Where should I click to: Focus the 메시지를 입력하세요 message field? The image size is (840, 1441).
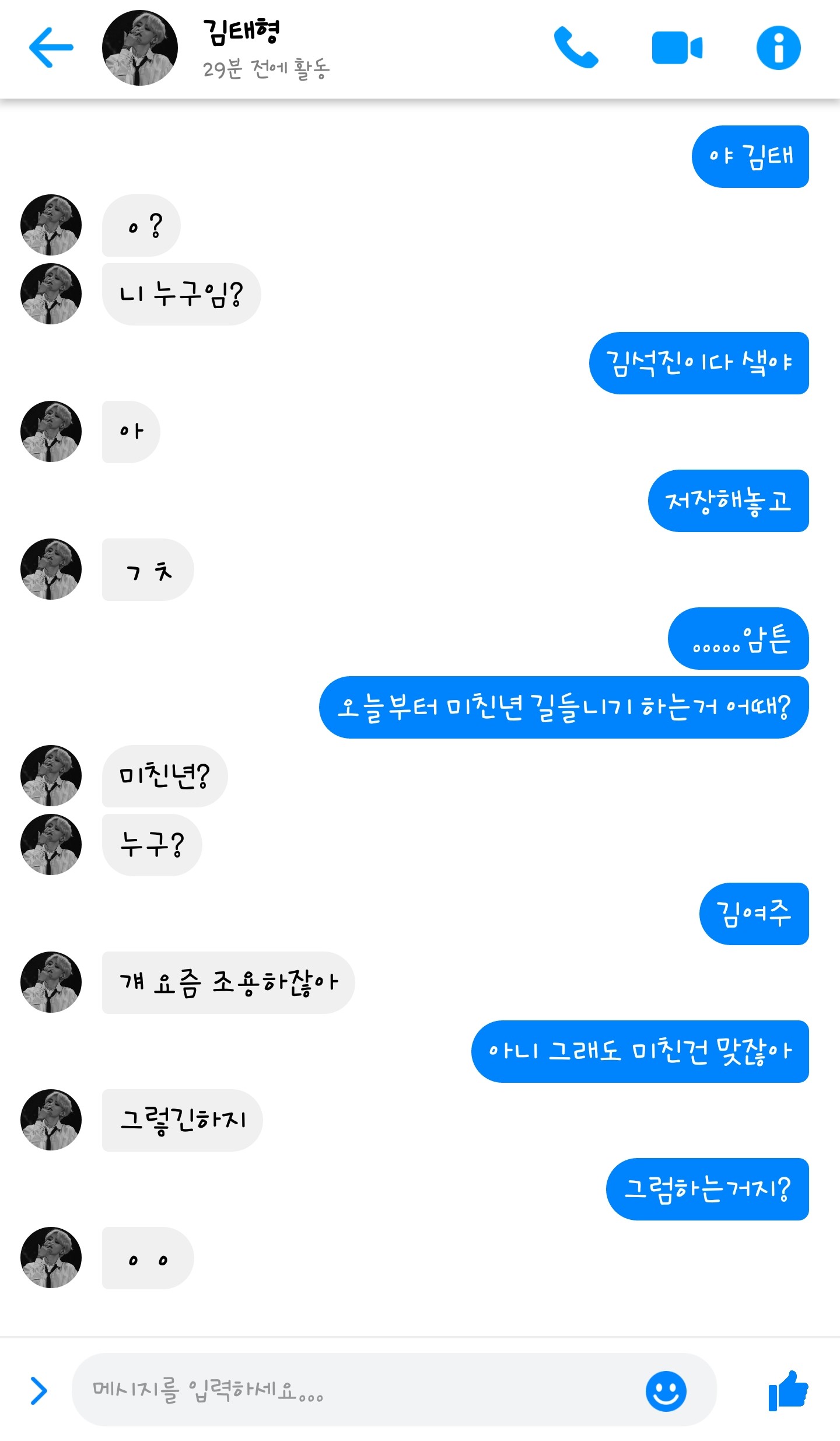click(x=362, y=1390)
